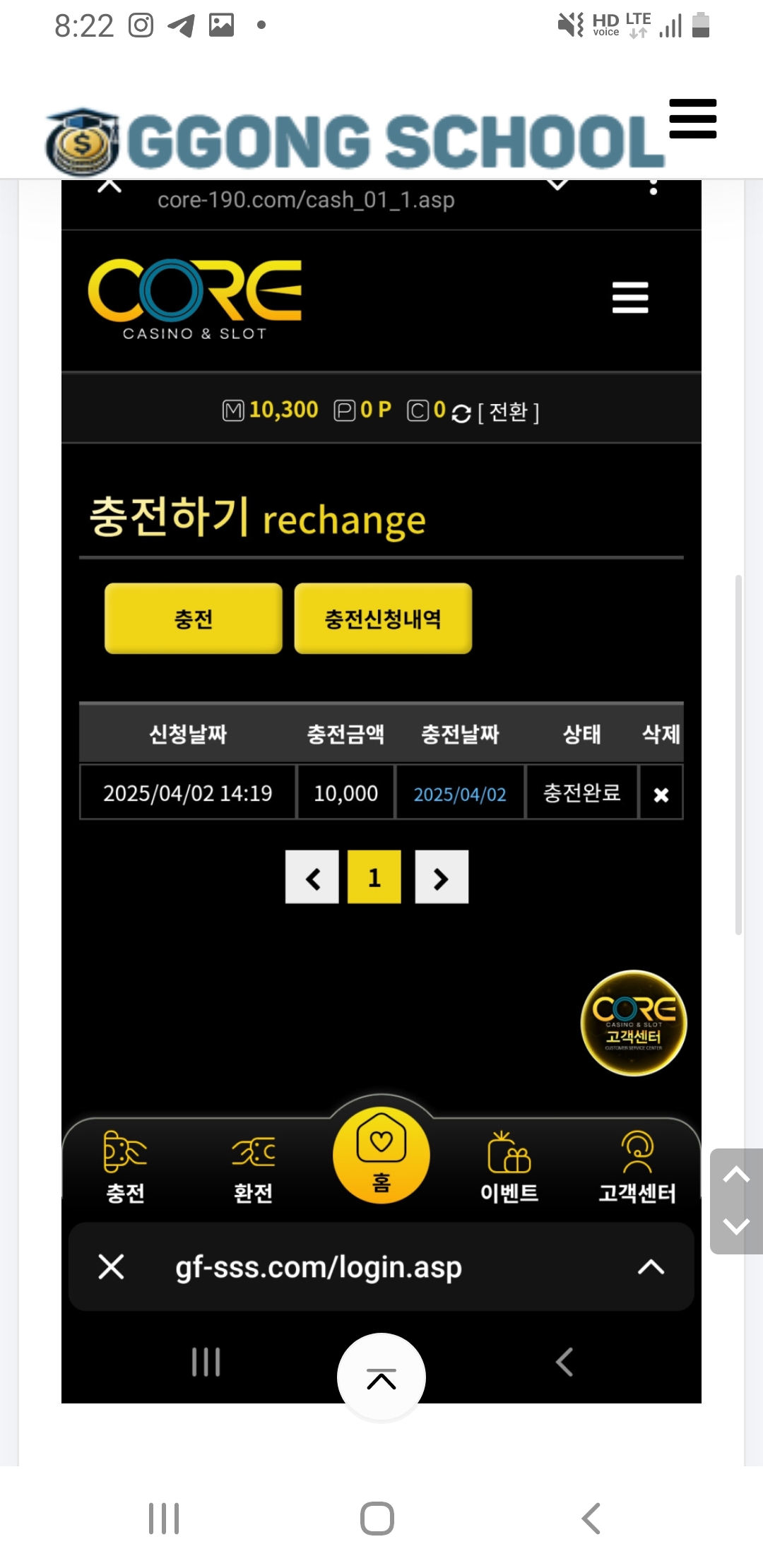The image size is (763, 1568).
Task: Go back with the system back button
Action: (591, 1518)
